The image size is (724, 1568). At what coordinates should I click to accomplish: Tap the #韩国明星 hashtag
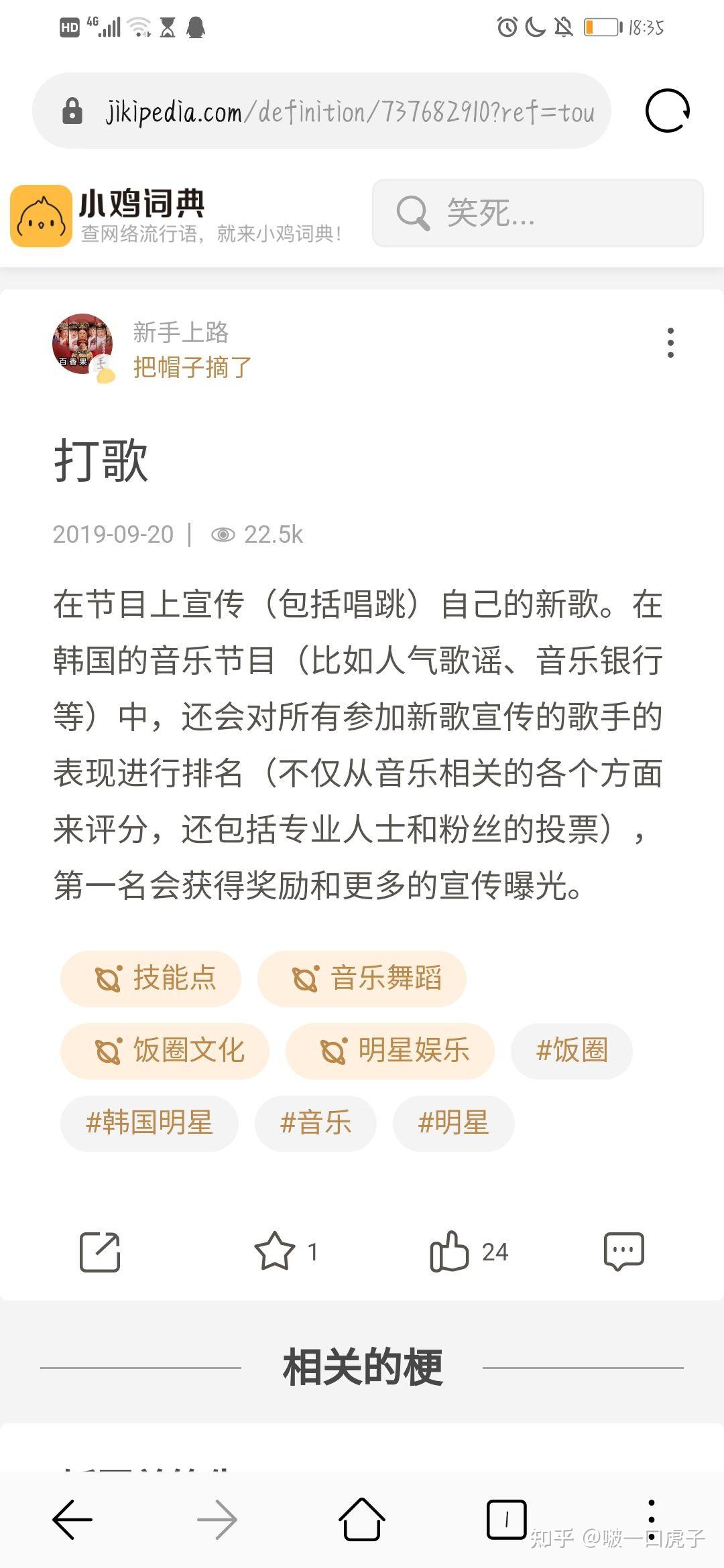pyautogui.click(x=149, y=1123)
